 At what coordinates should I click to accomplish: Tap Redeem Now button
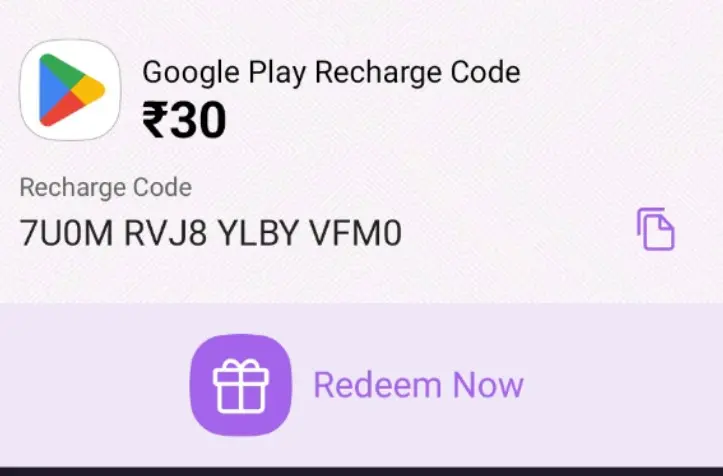pos(360,385)
